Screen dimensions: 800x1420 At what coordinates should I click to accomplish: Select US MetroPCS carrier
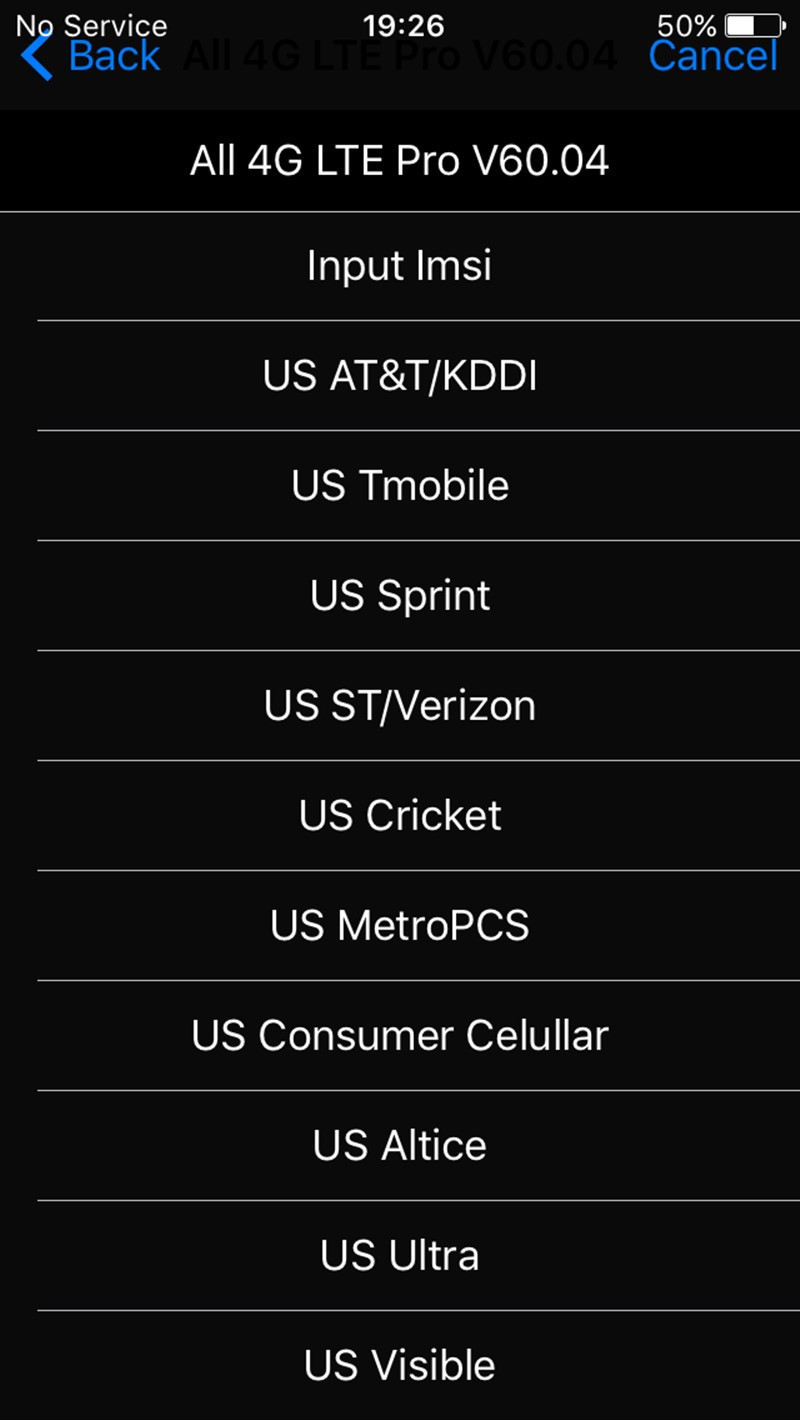point(400,925)
